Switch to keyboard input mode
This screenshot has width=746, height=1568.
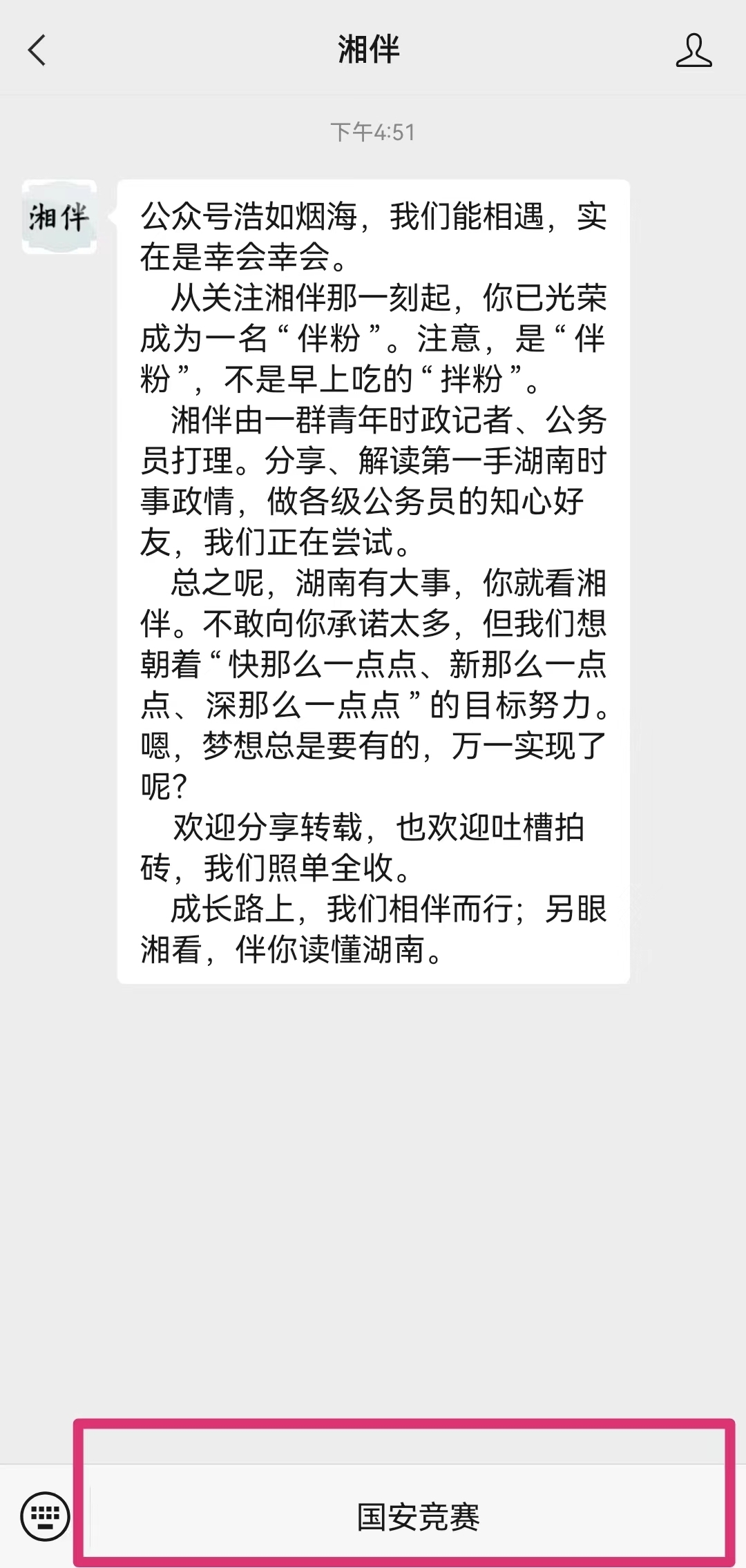[46, 1516]
